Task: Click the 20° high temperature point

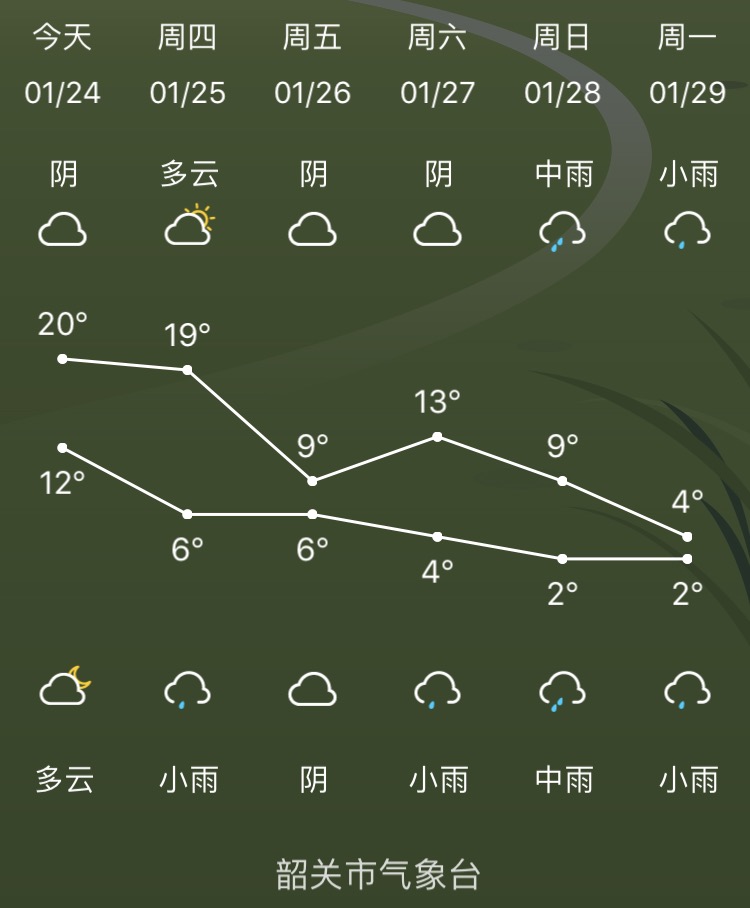Action: pyautogui.click(x=64, y=357)
